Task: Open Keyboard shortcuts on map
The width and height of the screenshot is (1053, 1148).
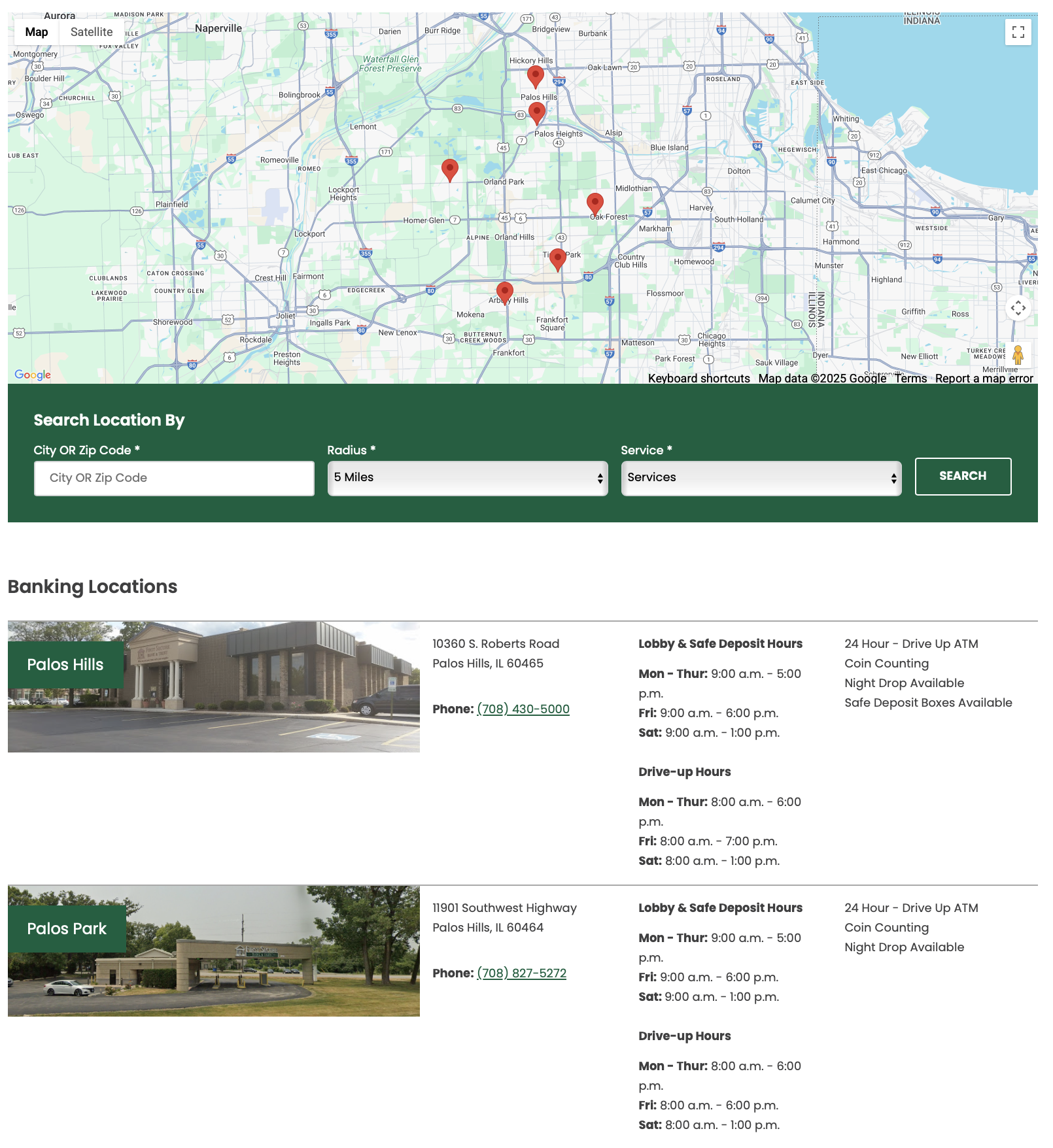Action: 699,379
